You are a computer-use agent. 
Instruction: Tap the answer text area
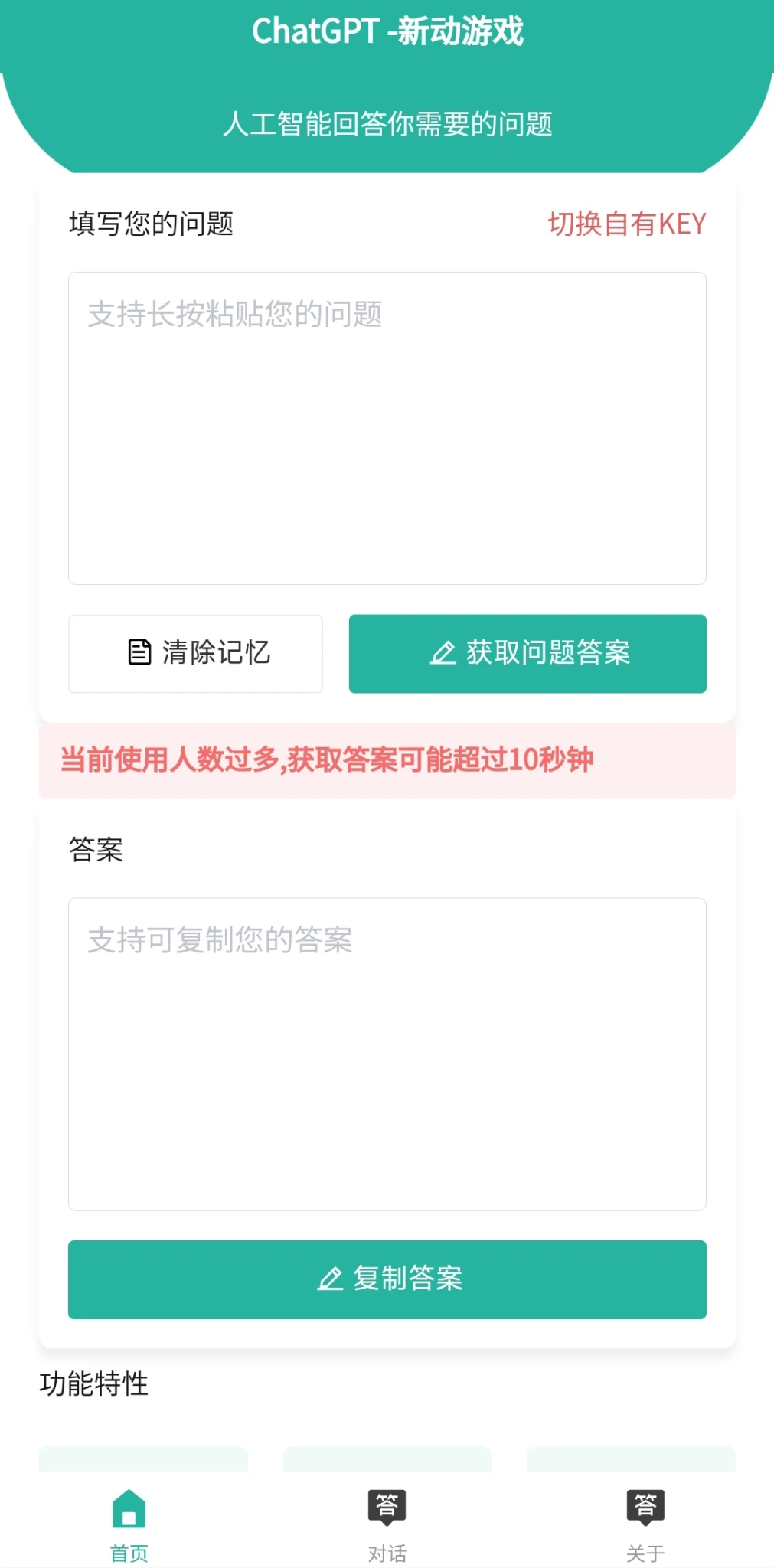click(x=387, y=1053)
